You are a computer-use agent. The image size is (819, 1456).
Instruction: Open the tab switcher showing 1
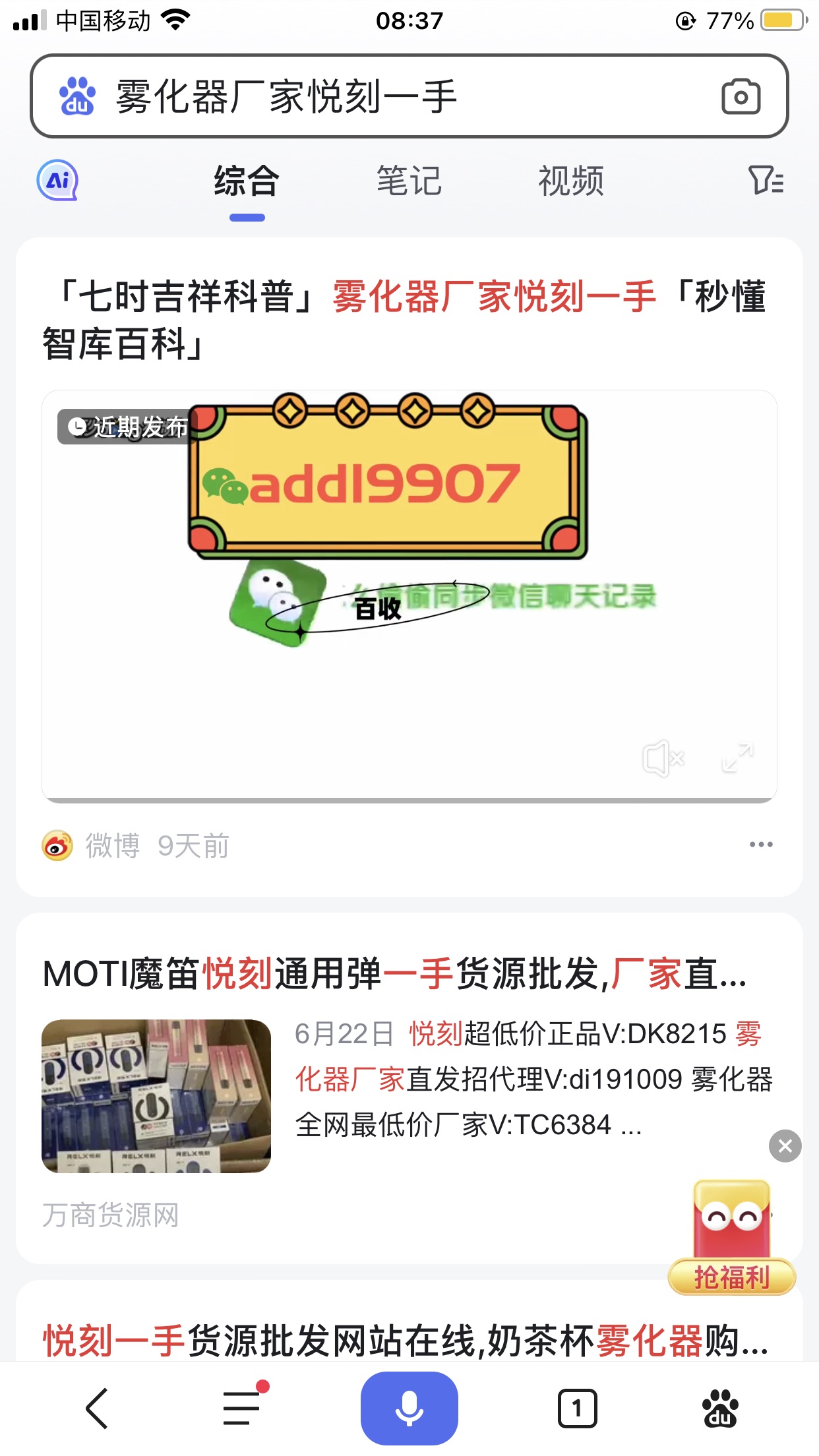pyautogui.click(x=577, y=1409)
